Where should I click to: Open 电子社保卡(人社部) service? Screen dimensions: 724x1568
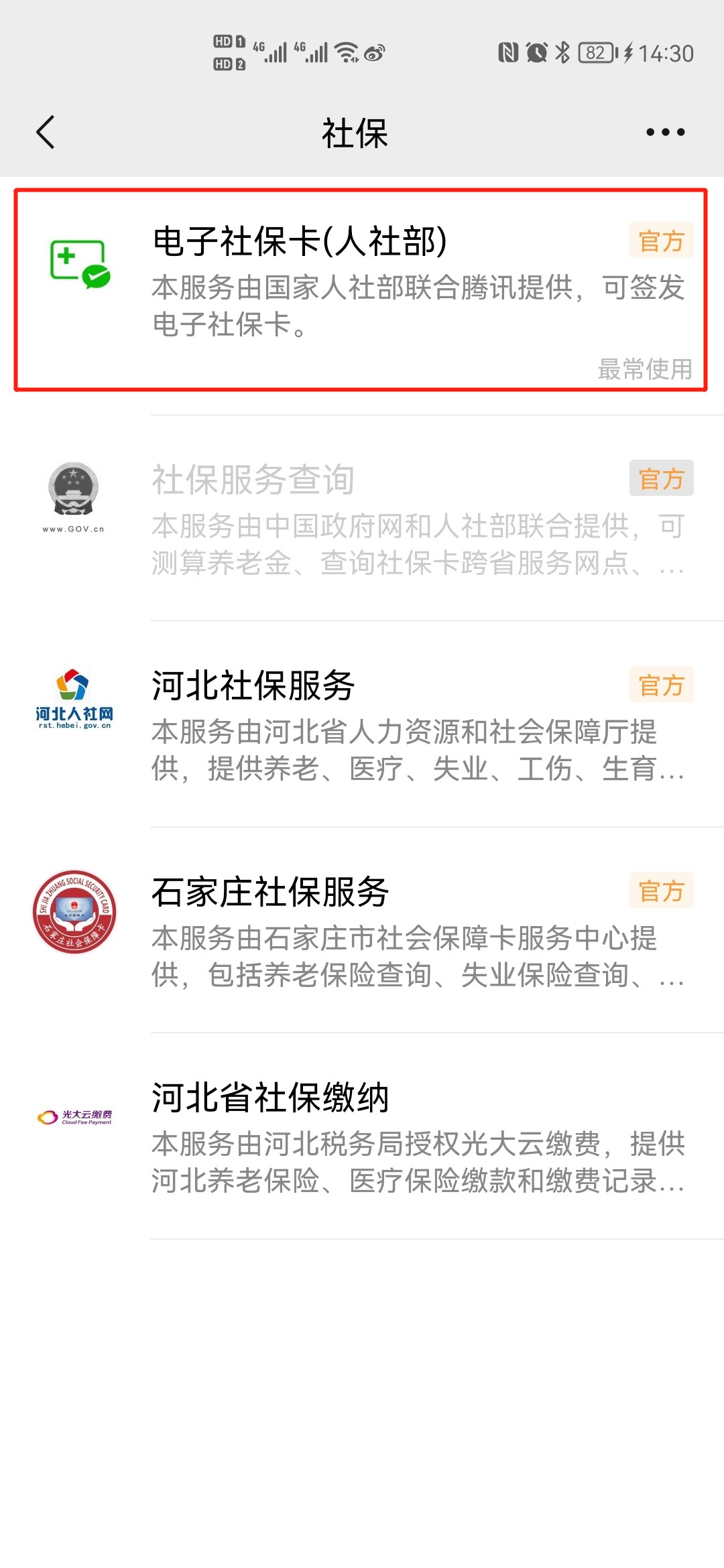click(x=362, y=290)
